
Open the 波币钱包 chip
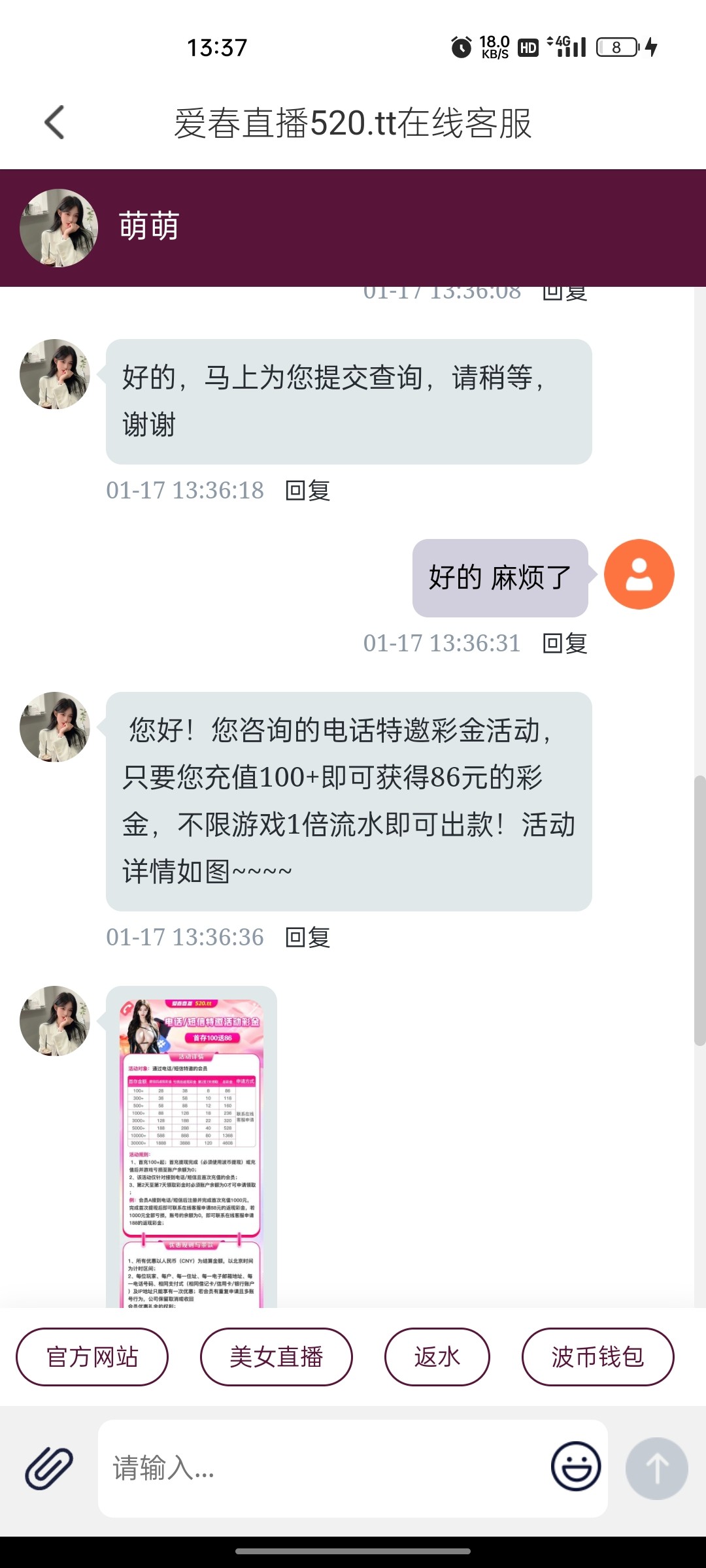tap(597, 1357)
